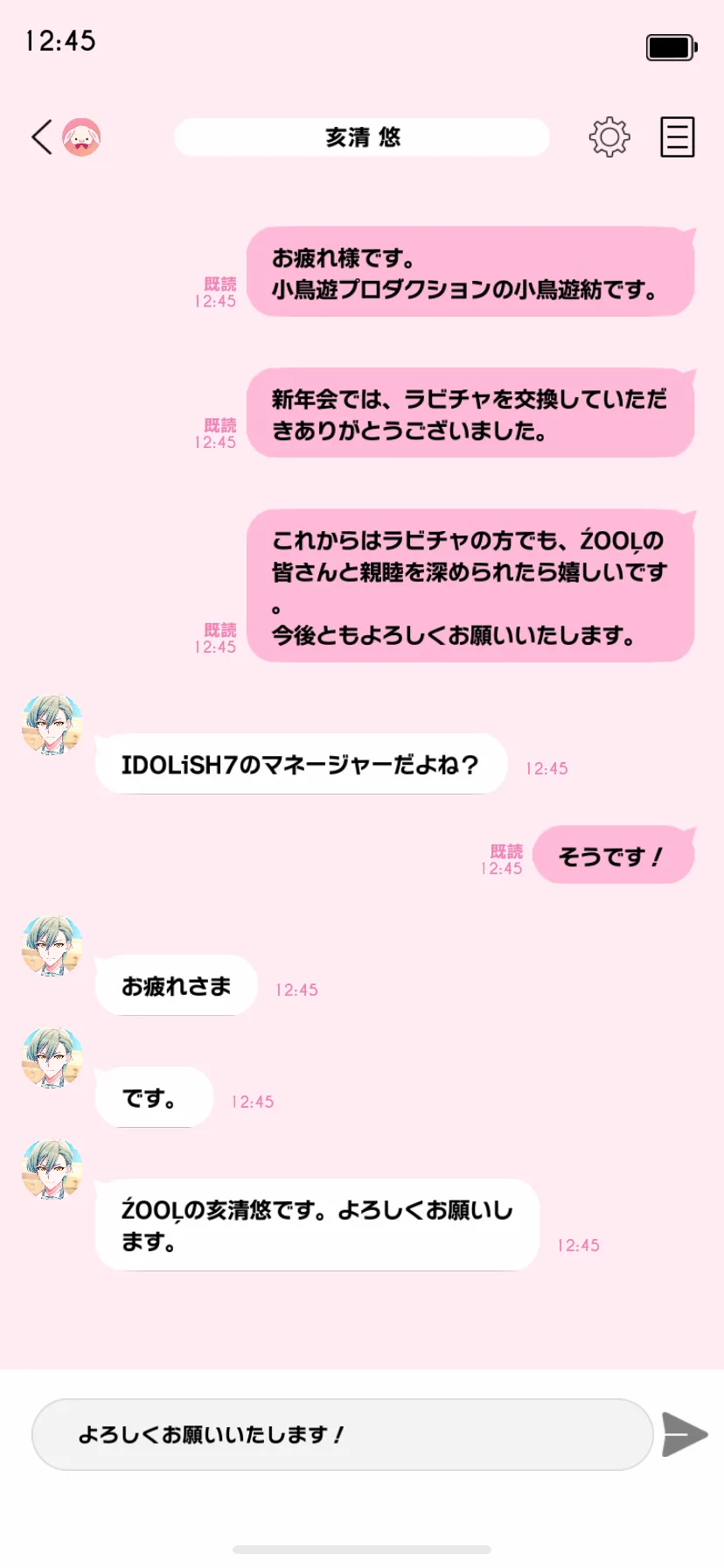Open the chat log document icon
This screenshot has width=724, height=1568.
pos(677,137)
